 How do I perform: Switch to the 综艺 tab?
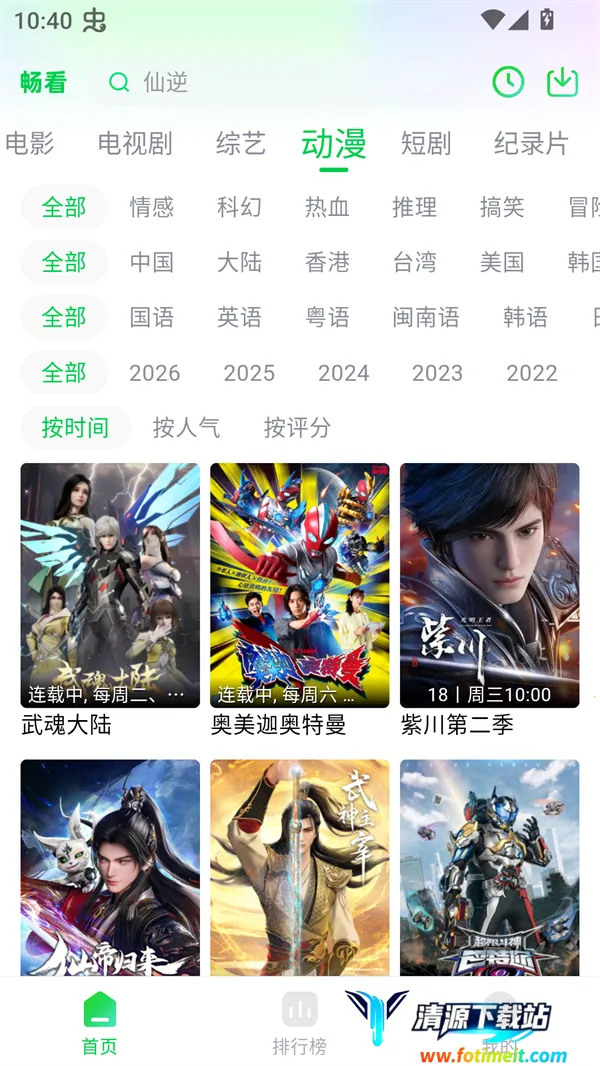coord(241,144)
